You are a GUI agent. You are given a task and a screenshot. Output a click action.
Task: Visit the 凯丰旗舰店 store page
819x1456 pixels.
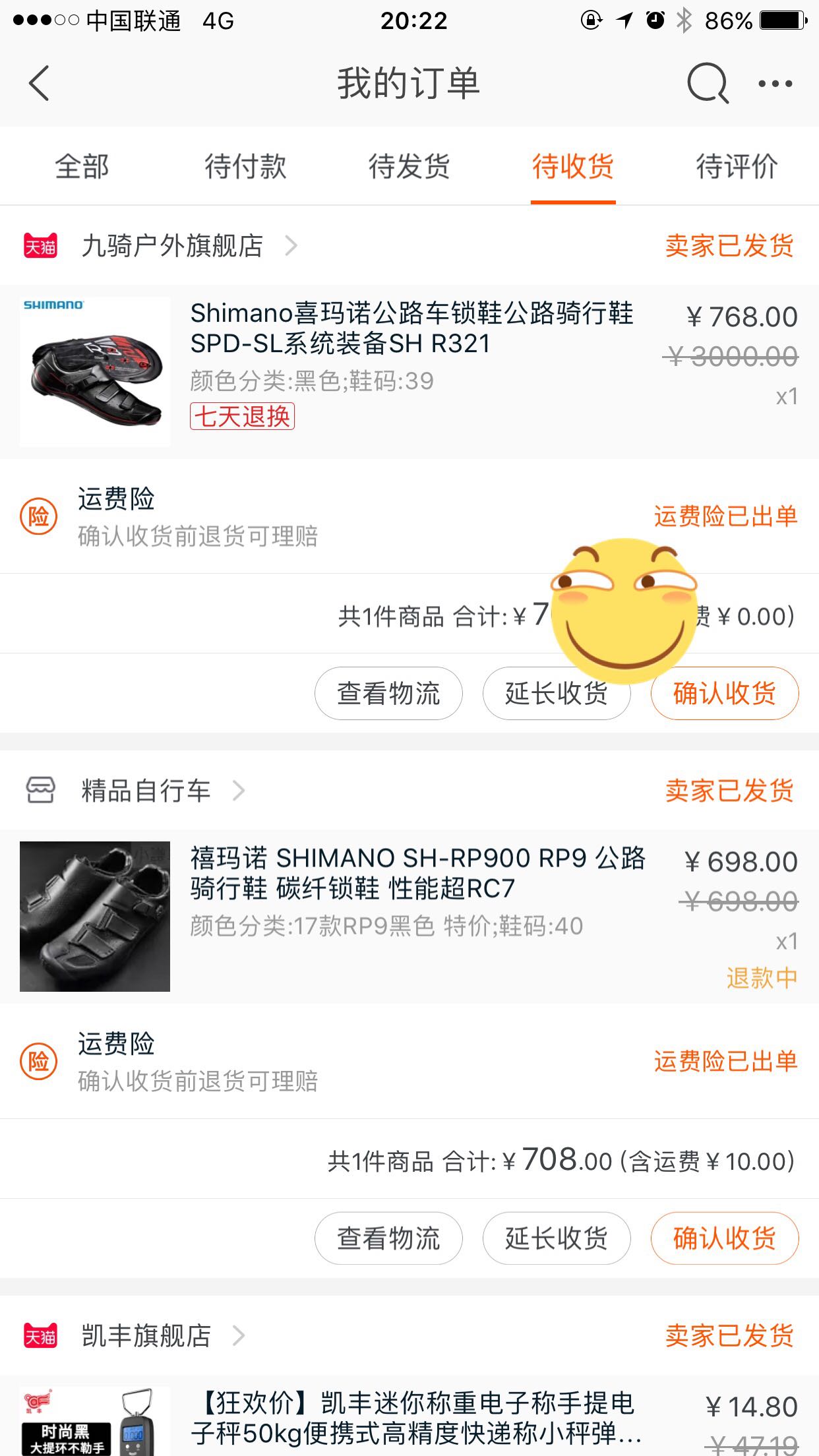(x=146, y=1335)
